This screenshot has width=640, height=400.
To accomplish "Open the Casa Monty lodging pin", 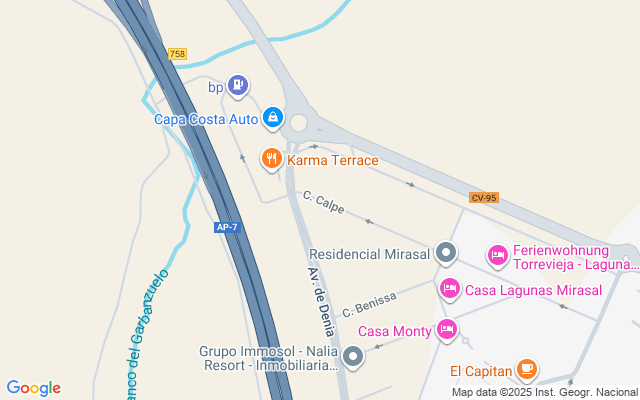I will coord(446,330).
